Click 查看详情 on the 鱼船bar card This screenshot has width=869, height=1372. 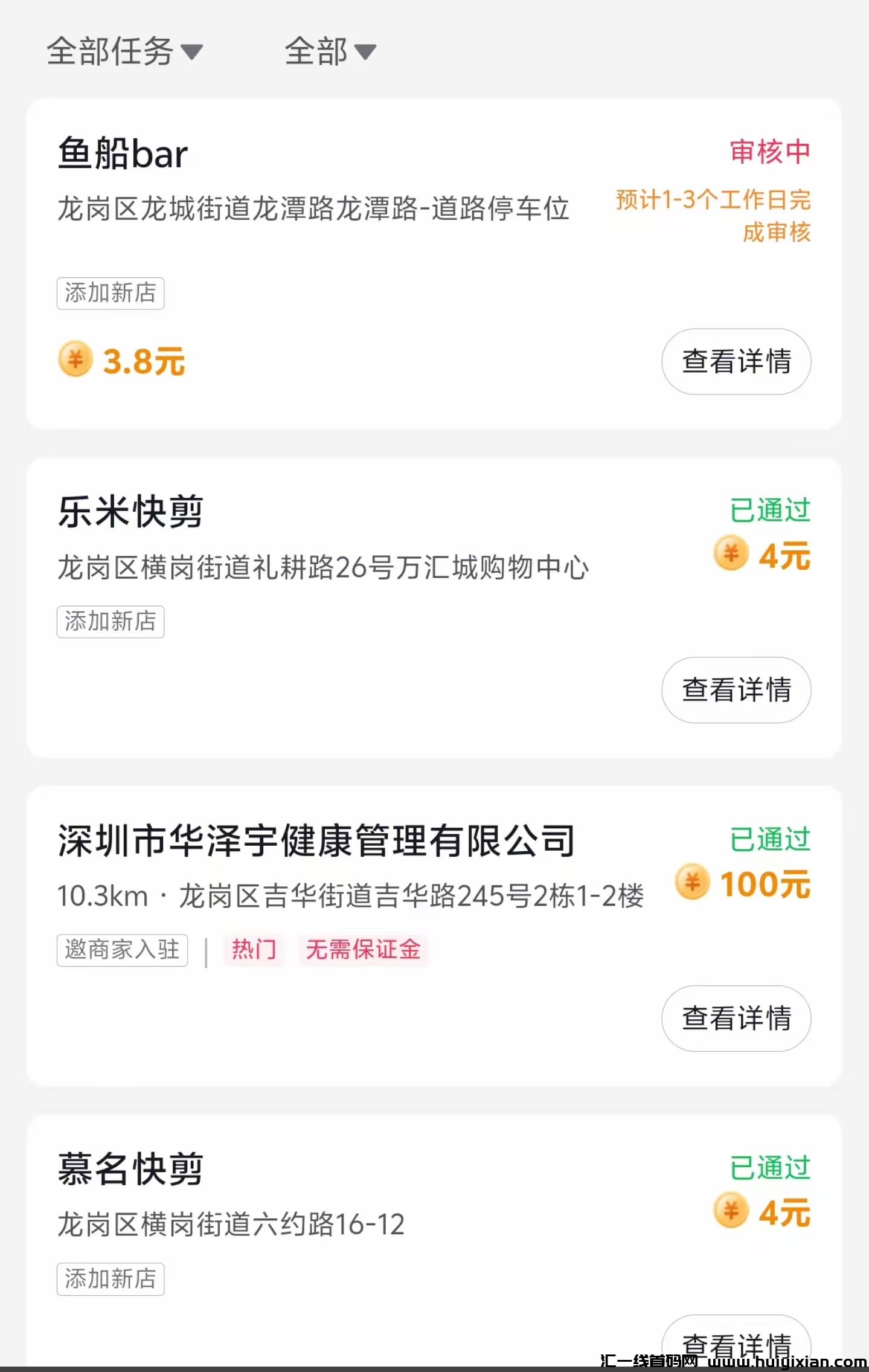736,361
